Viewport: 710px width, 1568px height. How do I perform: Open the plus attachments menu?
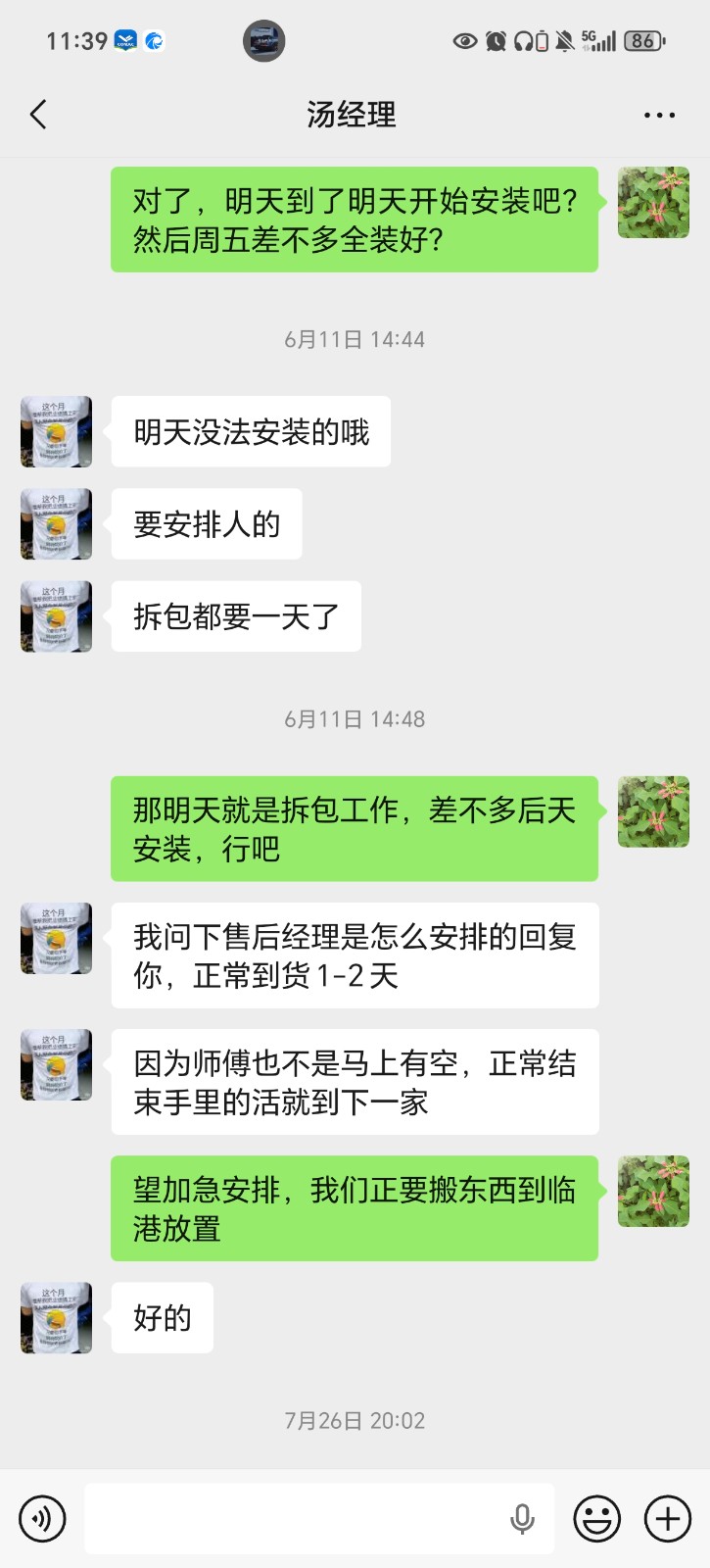667,1519
